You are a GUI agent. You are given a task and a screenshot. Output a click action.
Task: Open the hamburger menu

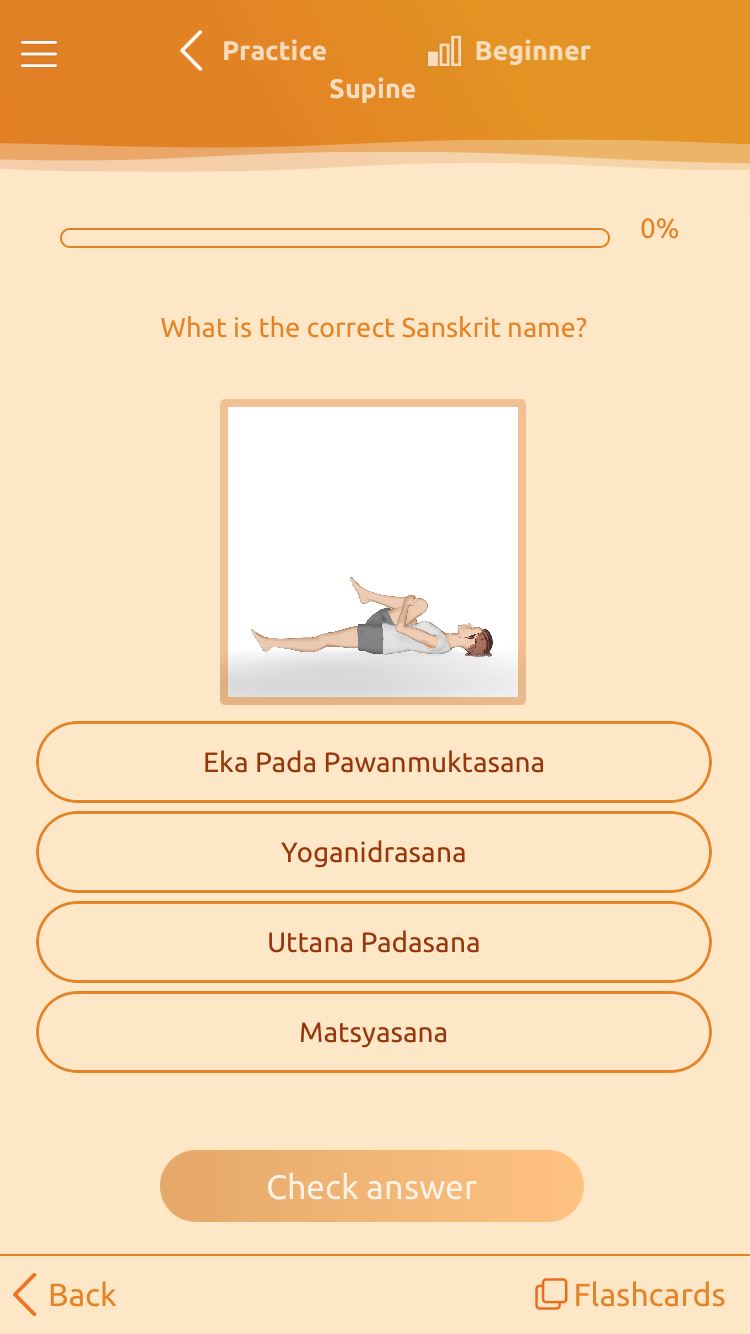(x=39, y=53)
